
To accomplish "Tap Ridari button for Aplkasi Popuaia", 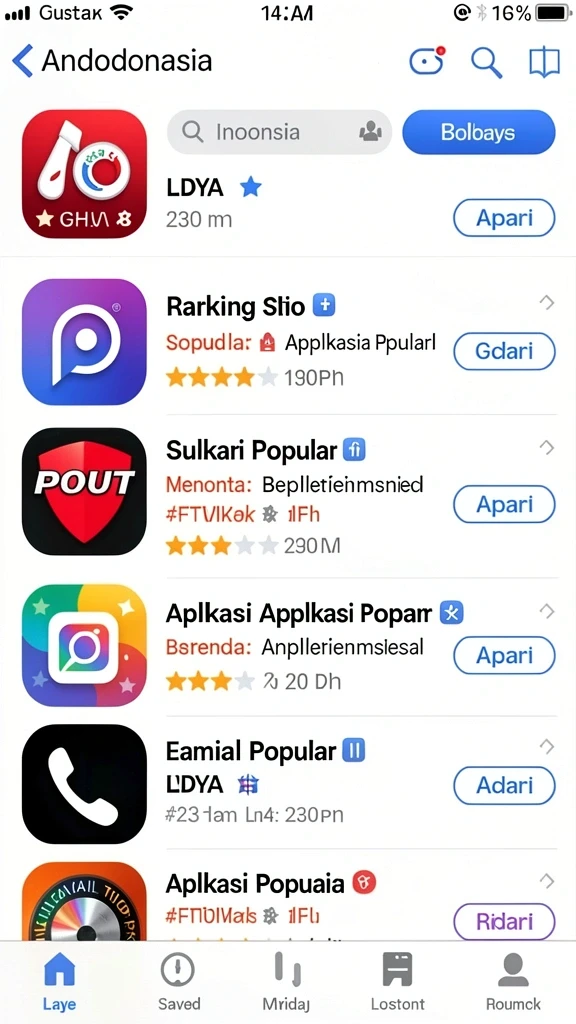I will pyautogui.click(x=504, y=921).
